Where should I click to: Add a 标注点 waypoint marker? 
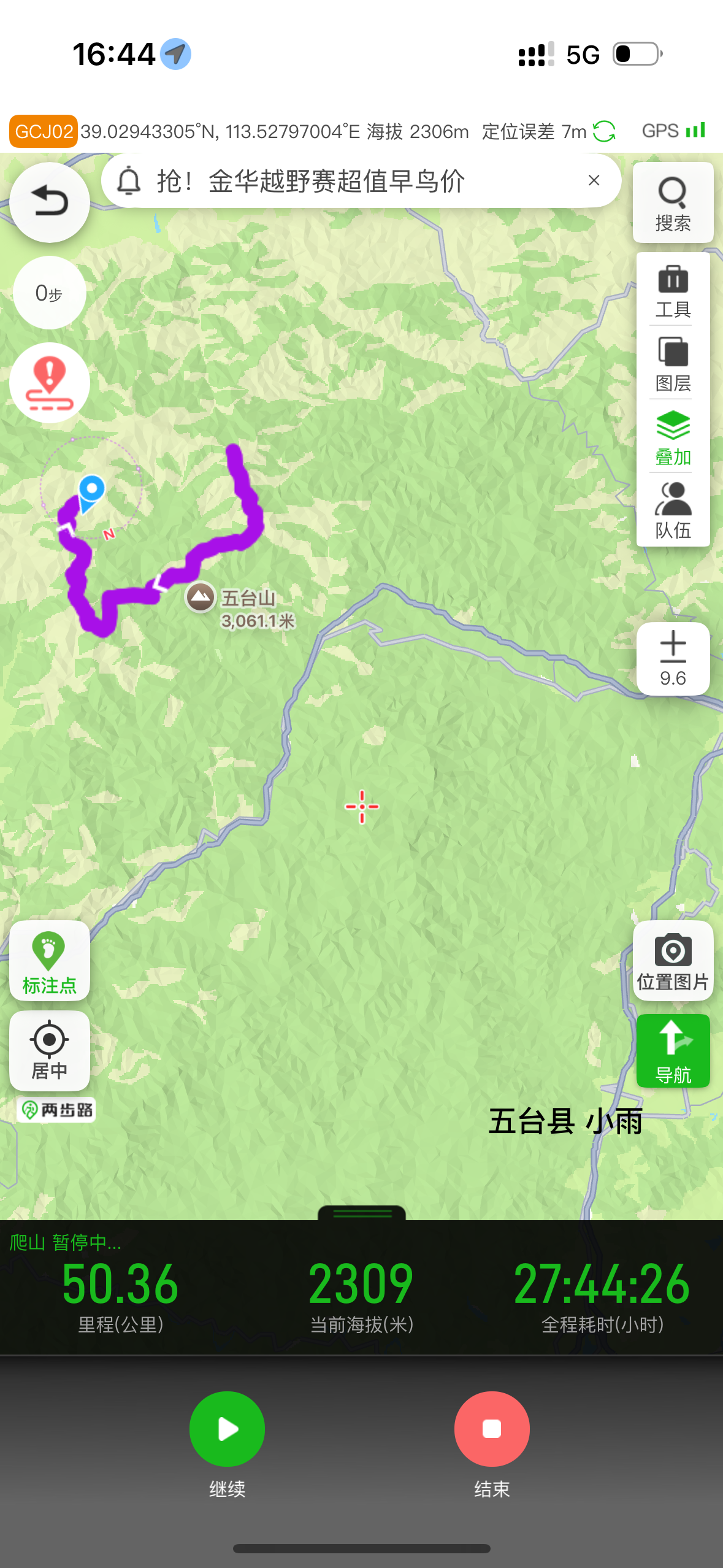(x=50, y=961)
